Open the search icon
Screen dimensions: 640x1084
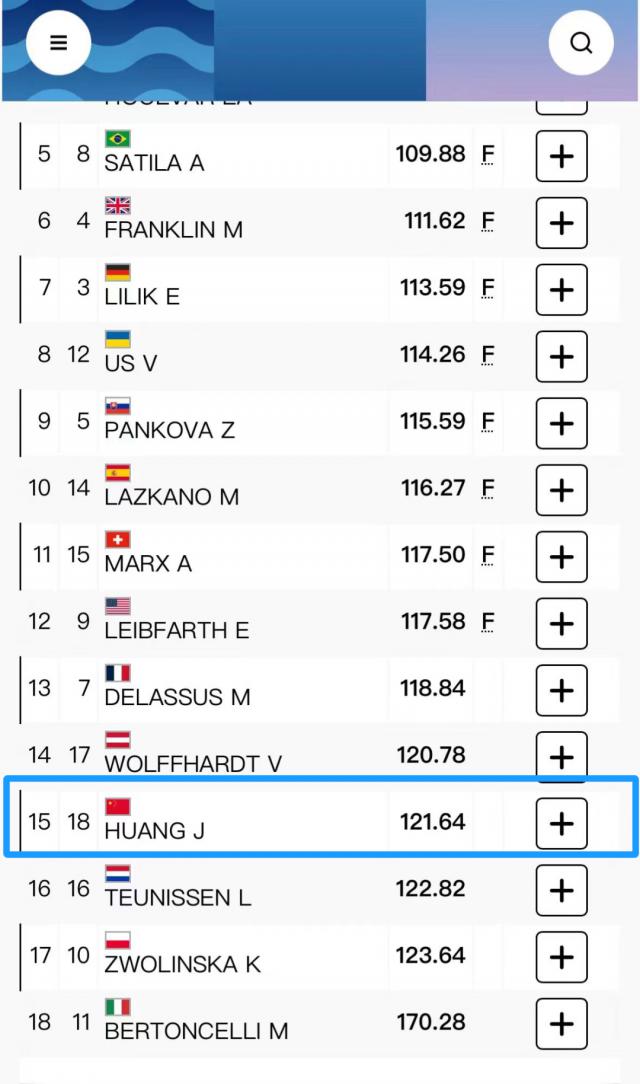(581, 43)
